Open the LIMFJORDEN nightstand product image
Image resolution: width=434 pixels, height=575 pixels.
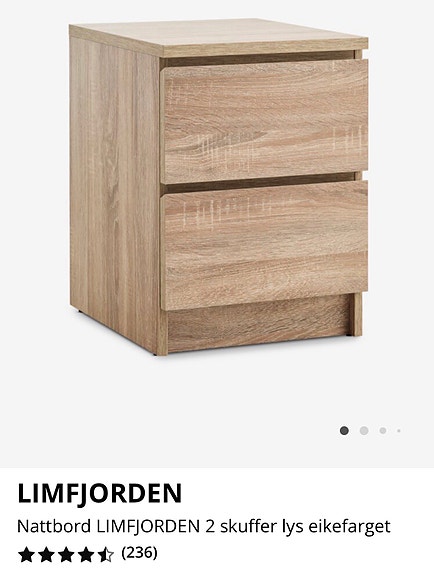(219, 187)
